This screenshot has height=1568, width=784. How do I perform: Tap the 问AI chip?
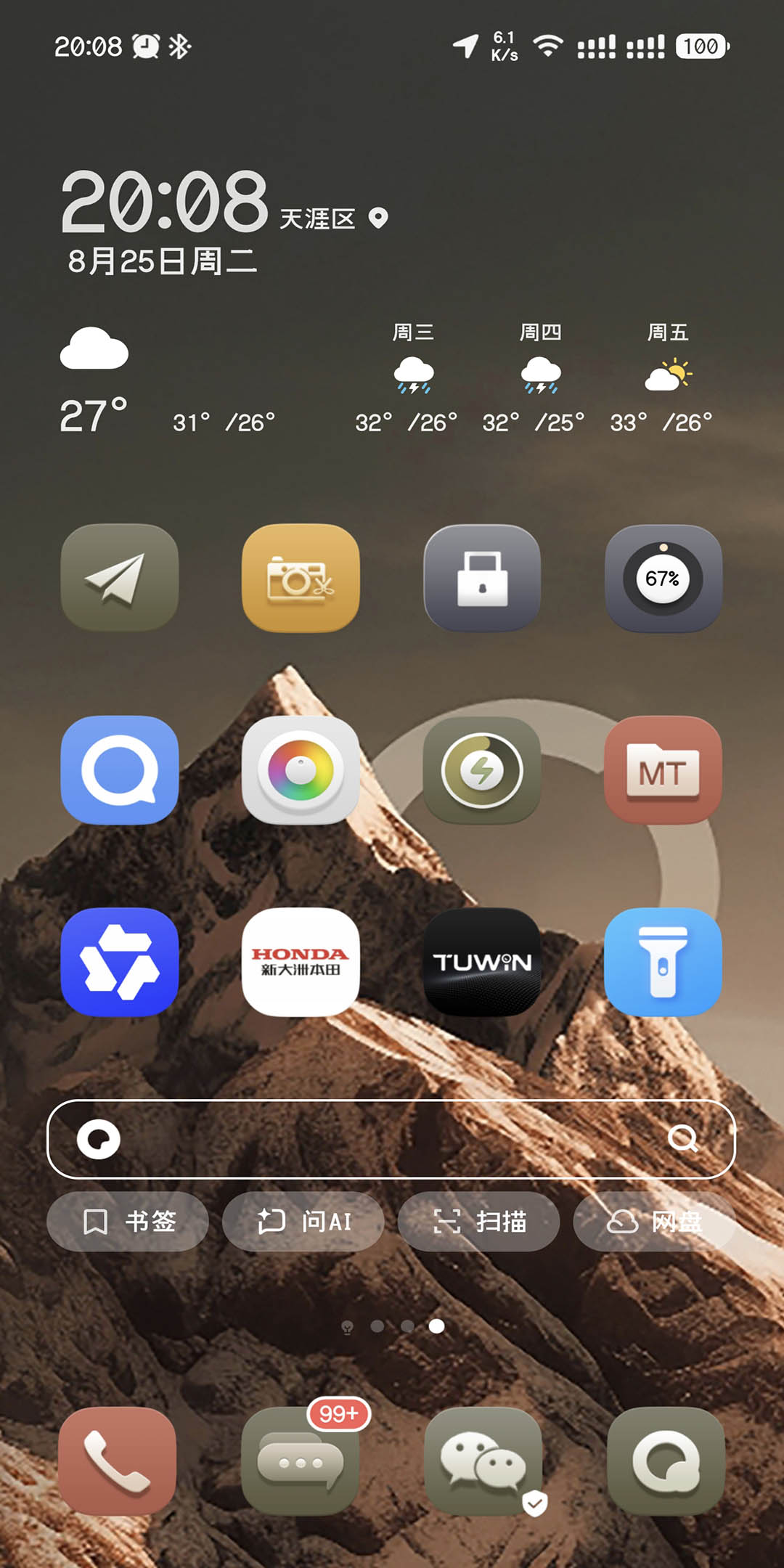303,1222
